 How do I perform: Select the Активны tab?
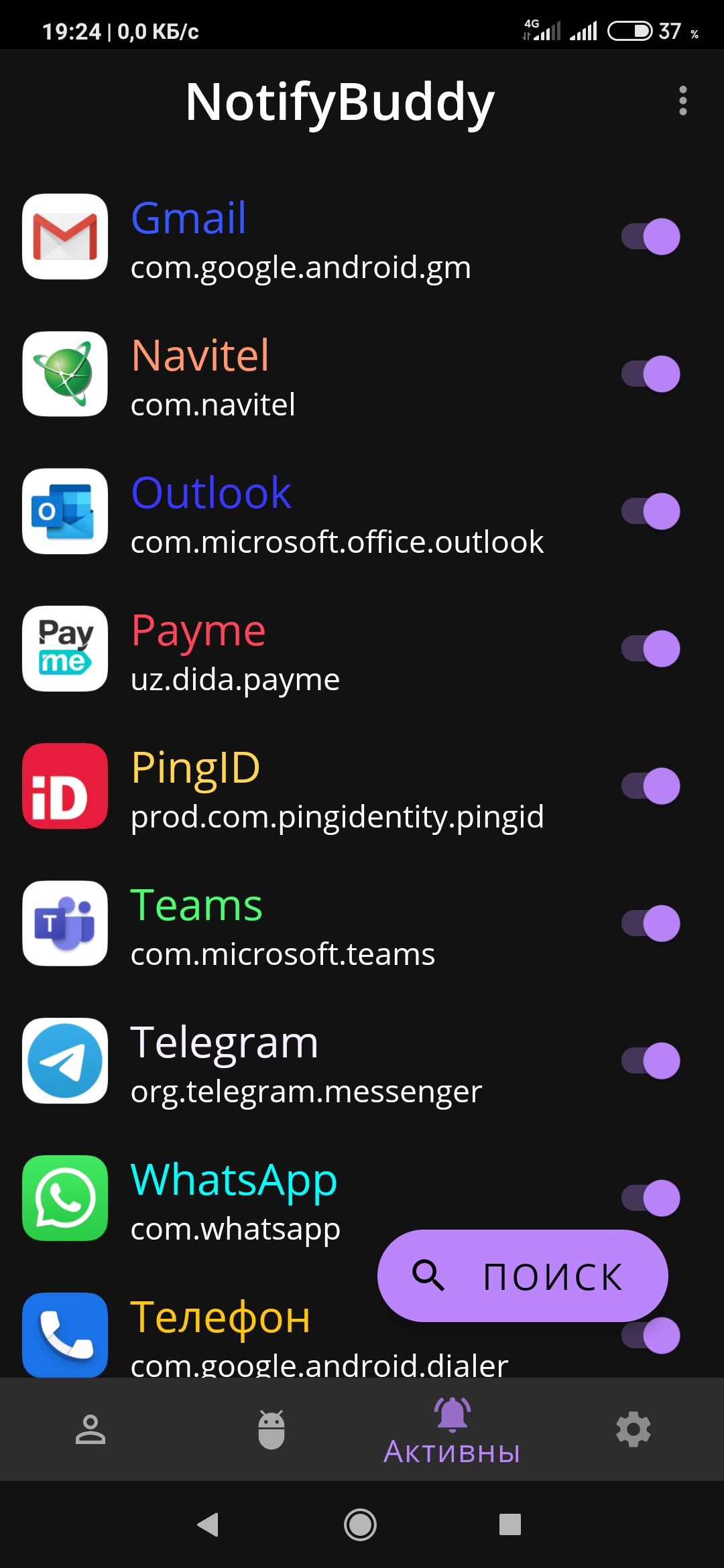[452, 1430]
